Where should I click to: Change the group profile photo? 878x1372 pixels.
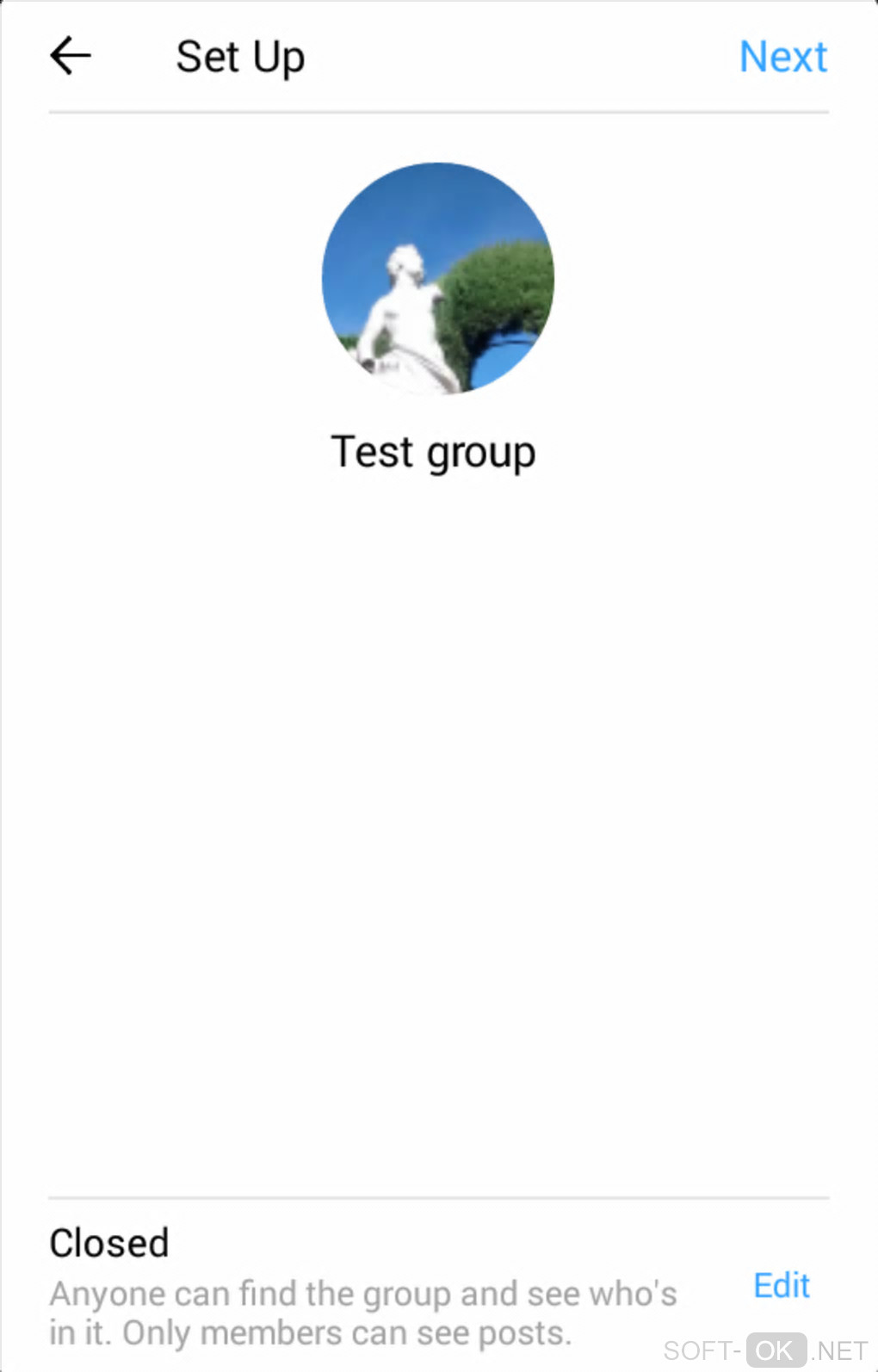[x=438, y=279]
